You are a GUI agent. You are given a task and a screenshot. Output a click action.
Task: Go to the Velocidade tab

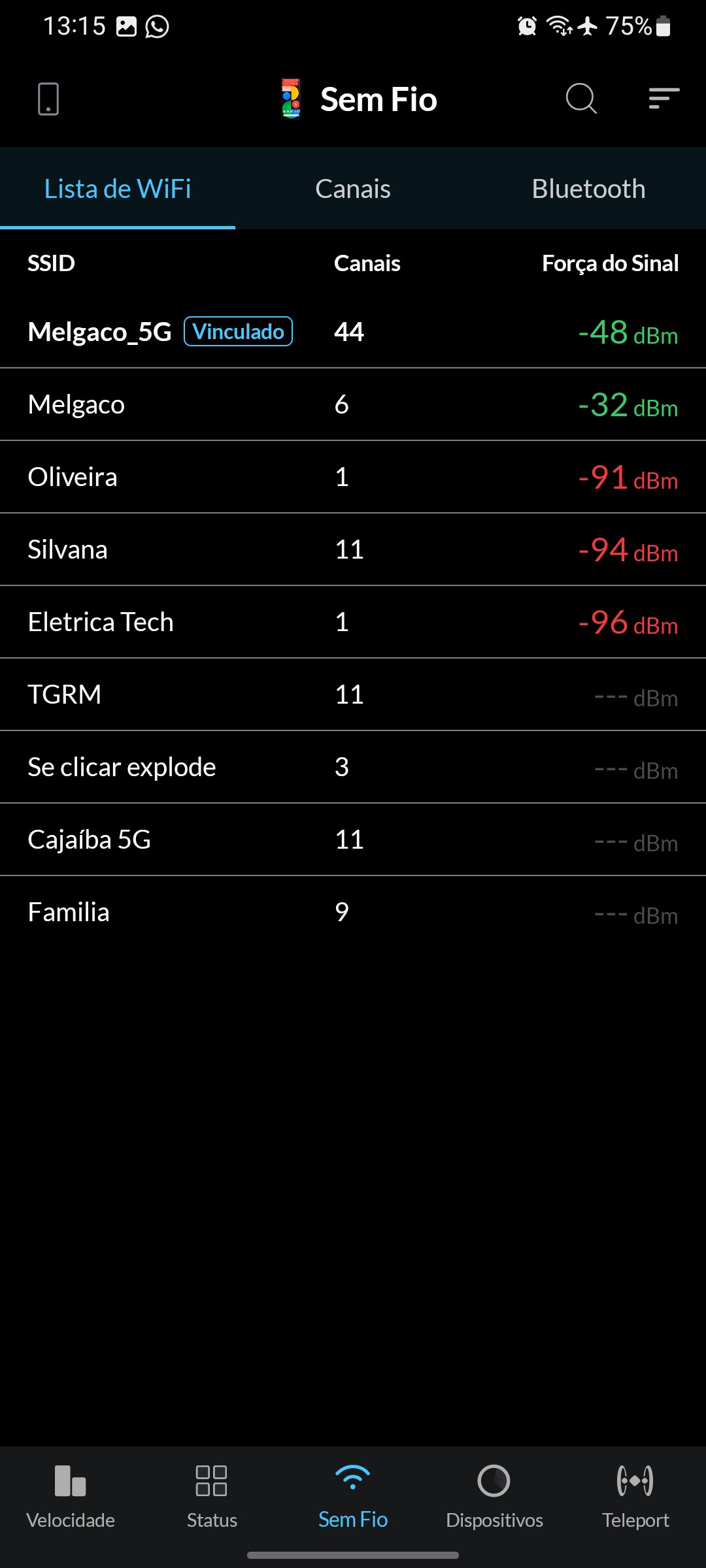click(x=71, y=1496)
